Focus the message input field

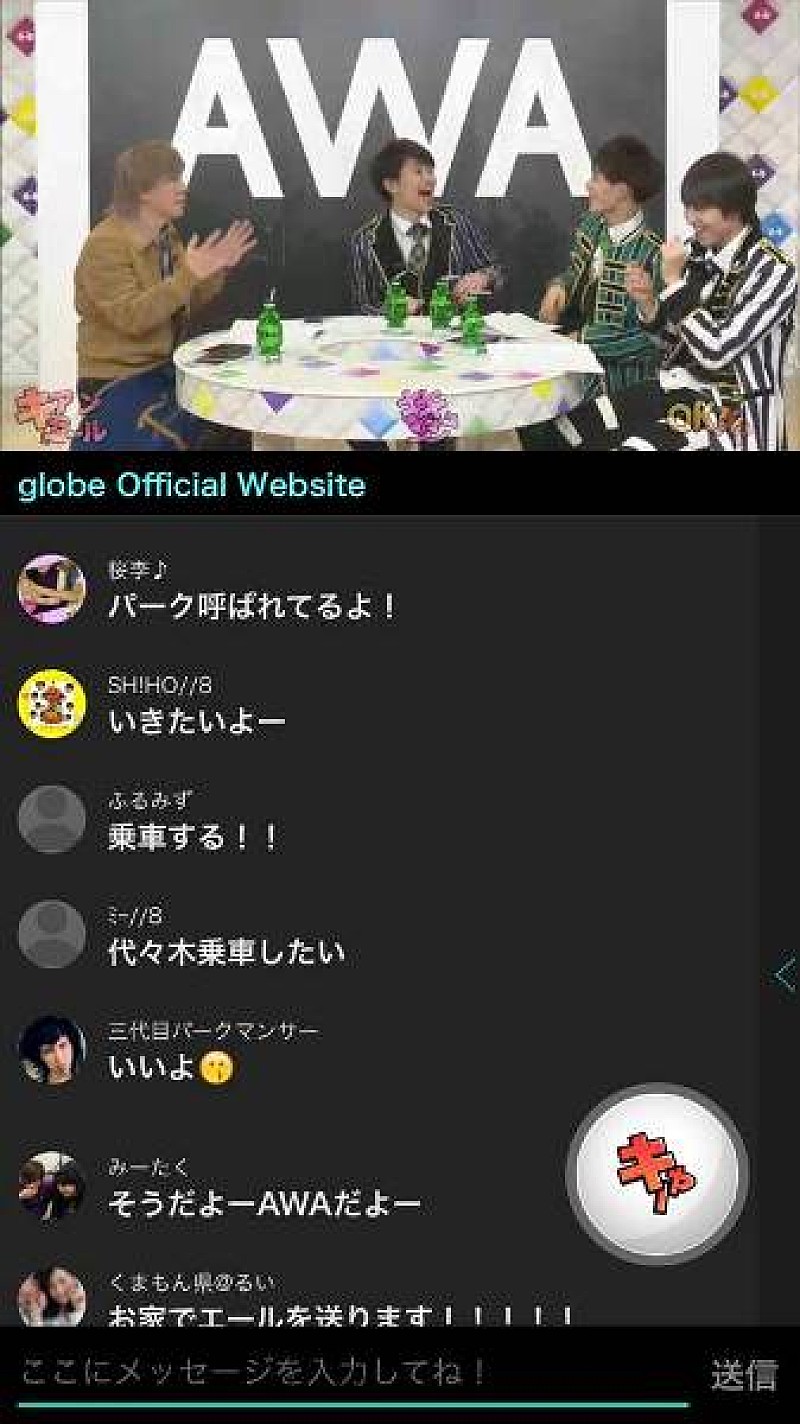350,1372
